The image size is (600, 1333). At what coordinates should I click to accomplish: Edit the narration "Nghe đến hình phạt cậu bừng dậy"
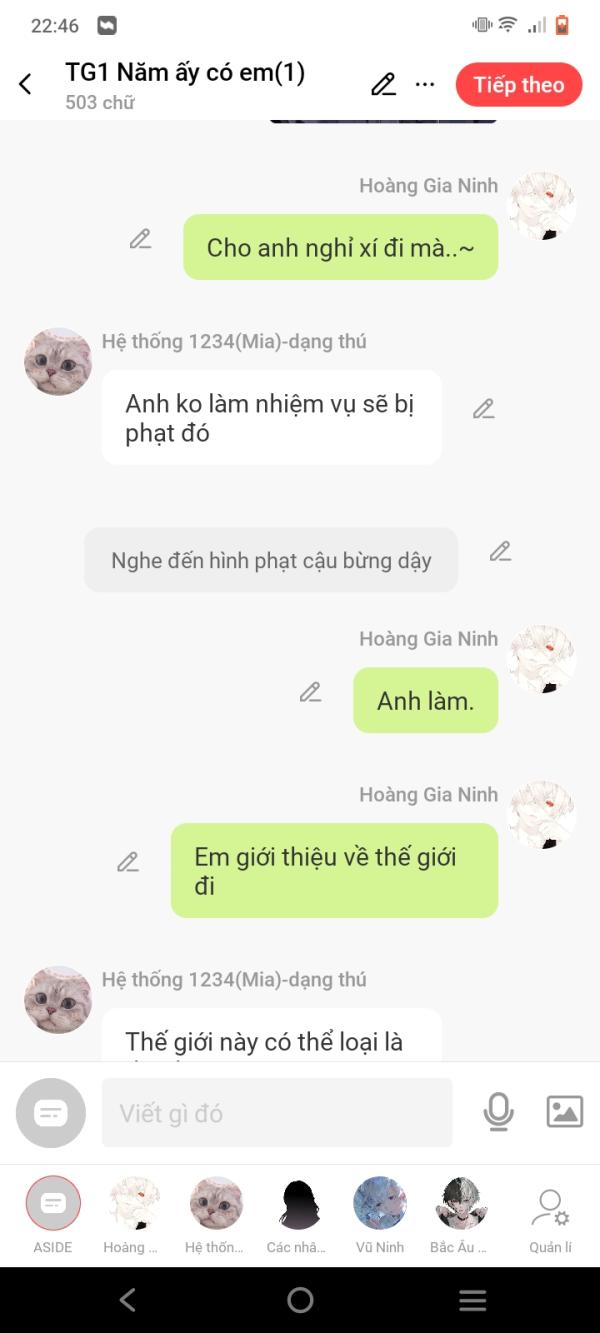click(x=500, y=551)
